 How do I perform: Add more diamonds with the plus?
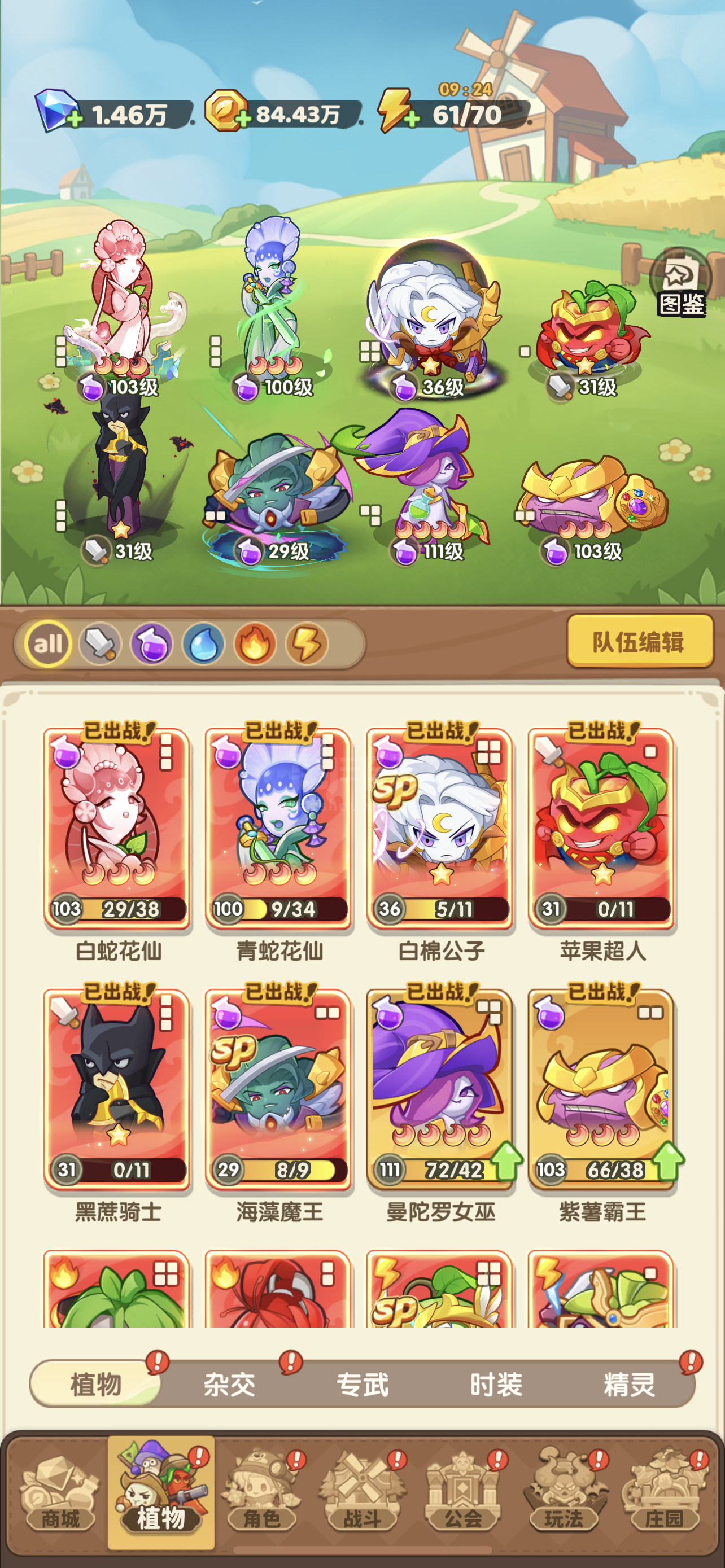click(75, 118)
